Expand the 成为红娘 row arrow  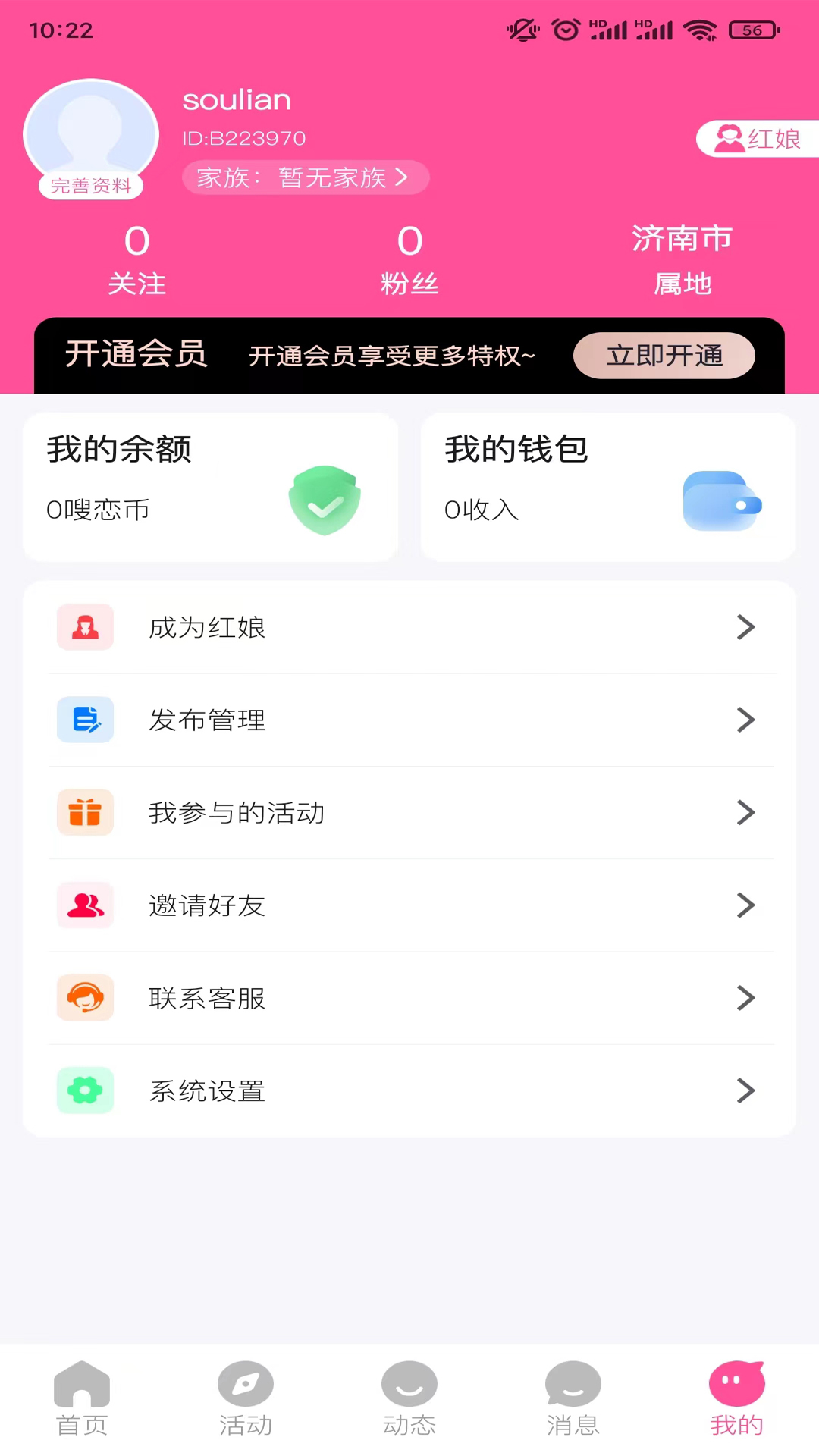[746, 627]
